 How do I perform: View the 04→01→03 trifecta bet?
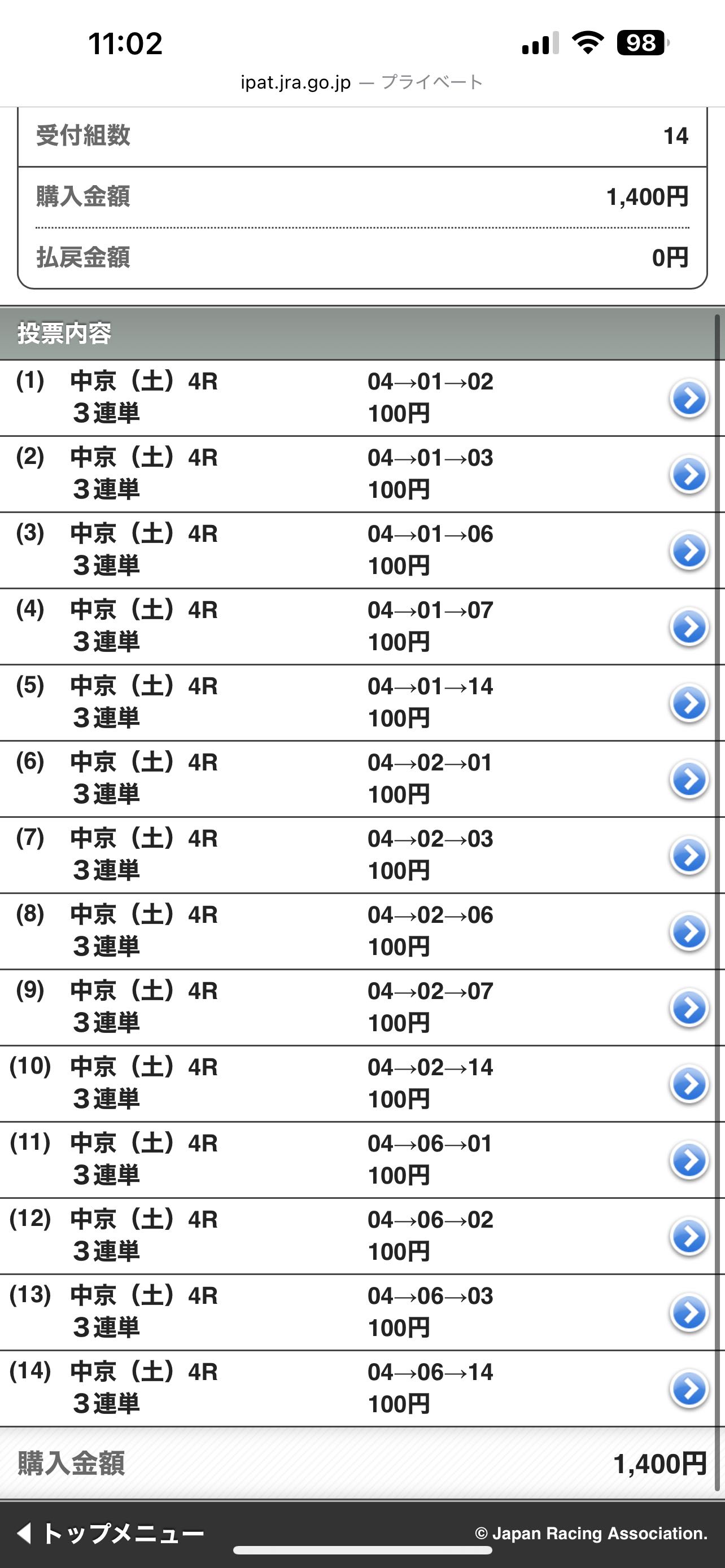[x=688, y=475]
